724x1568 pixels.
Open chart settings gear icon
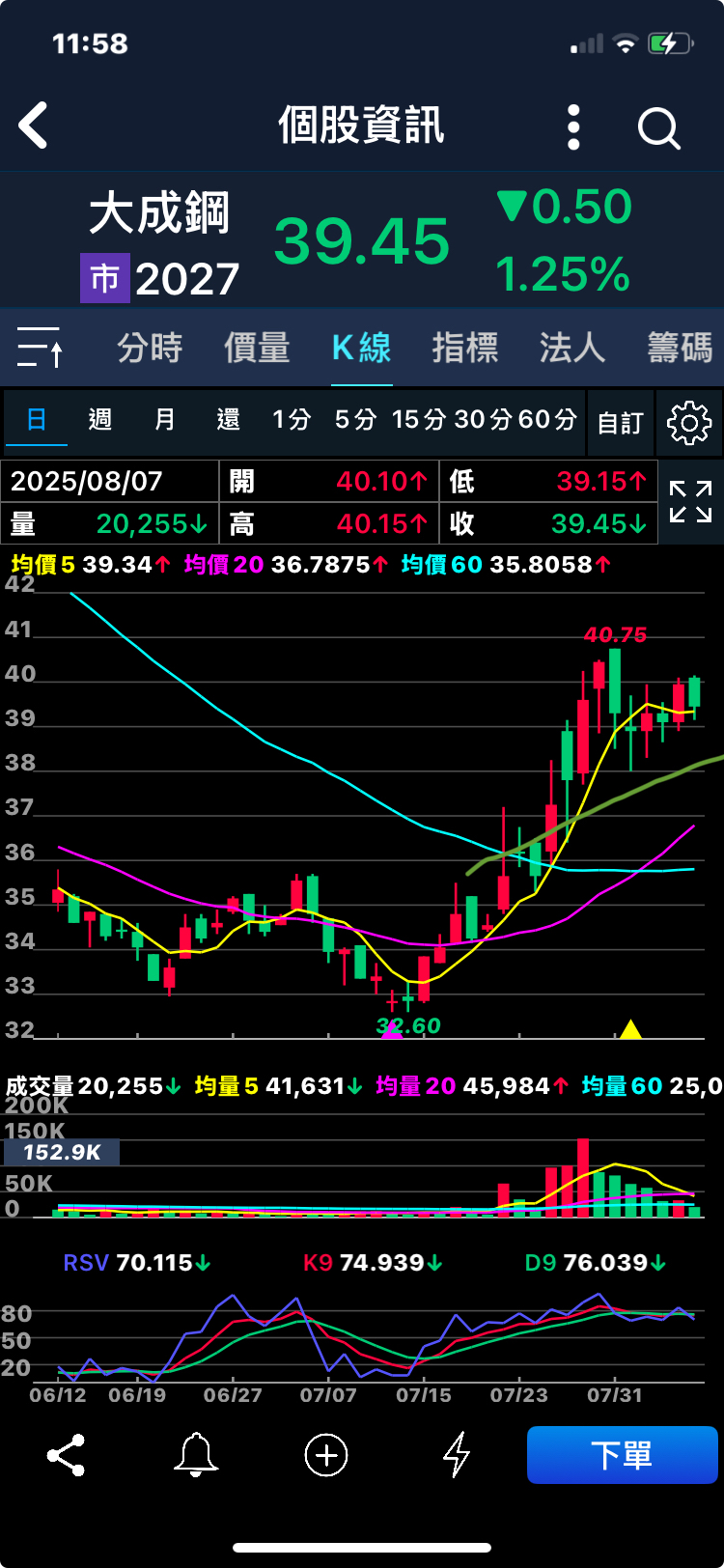point(689,423)
